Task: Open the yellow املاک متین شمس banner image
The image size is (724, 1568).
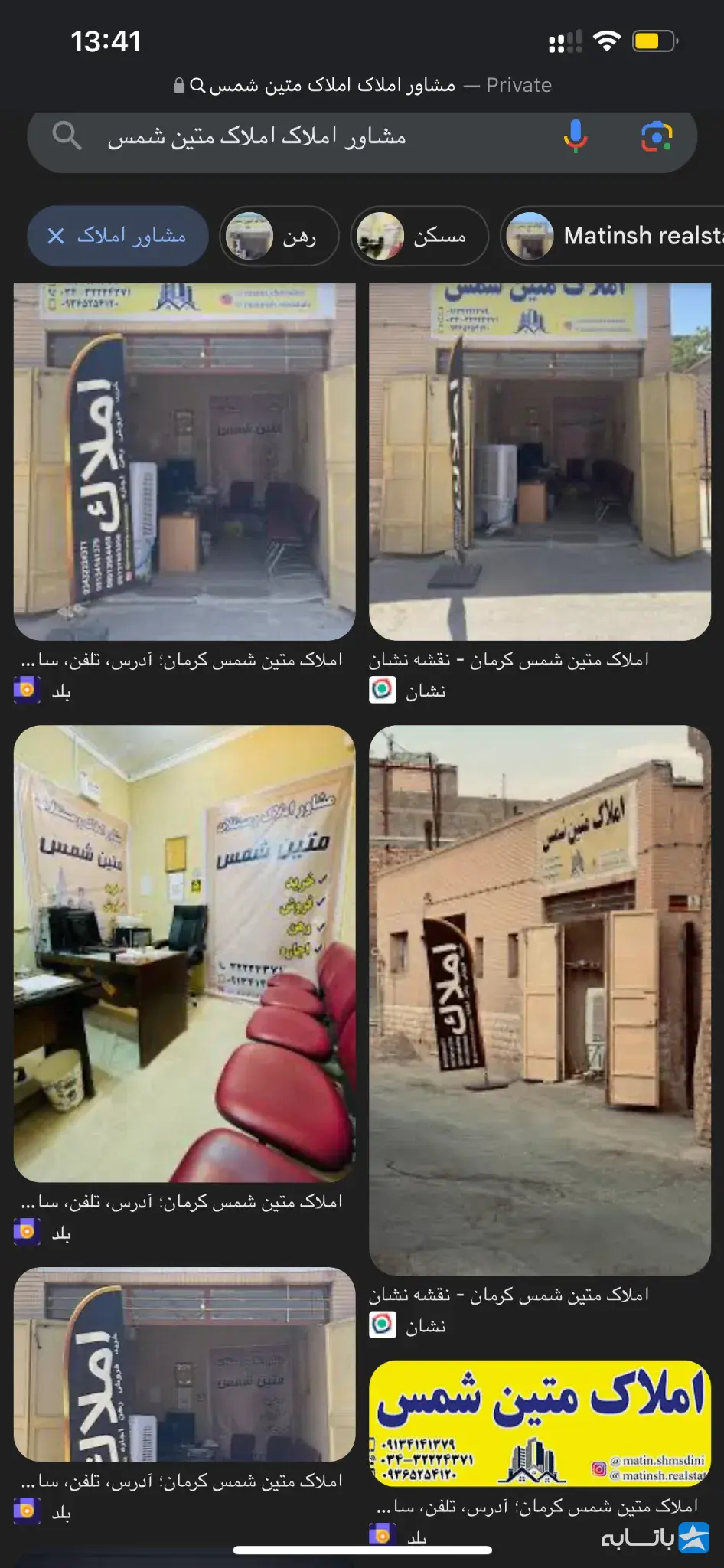Action: [x=540, y=1423]
